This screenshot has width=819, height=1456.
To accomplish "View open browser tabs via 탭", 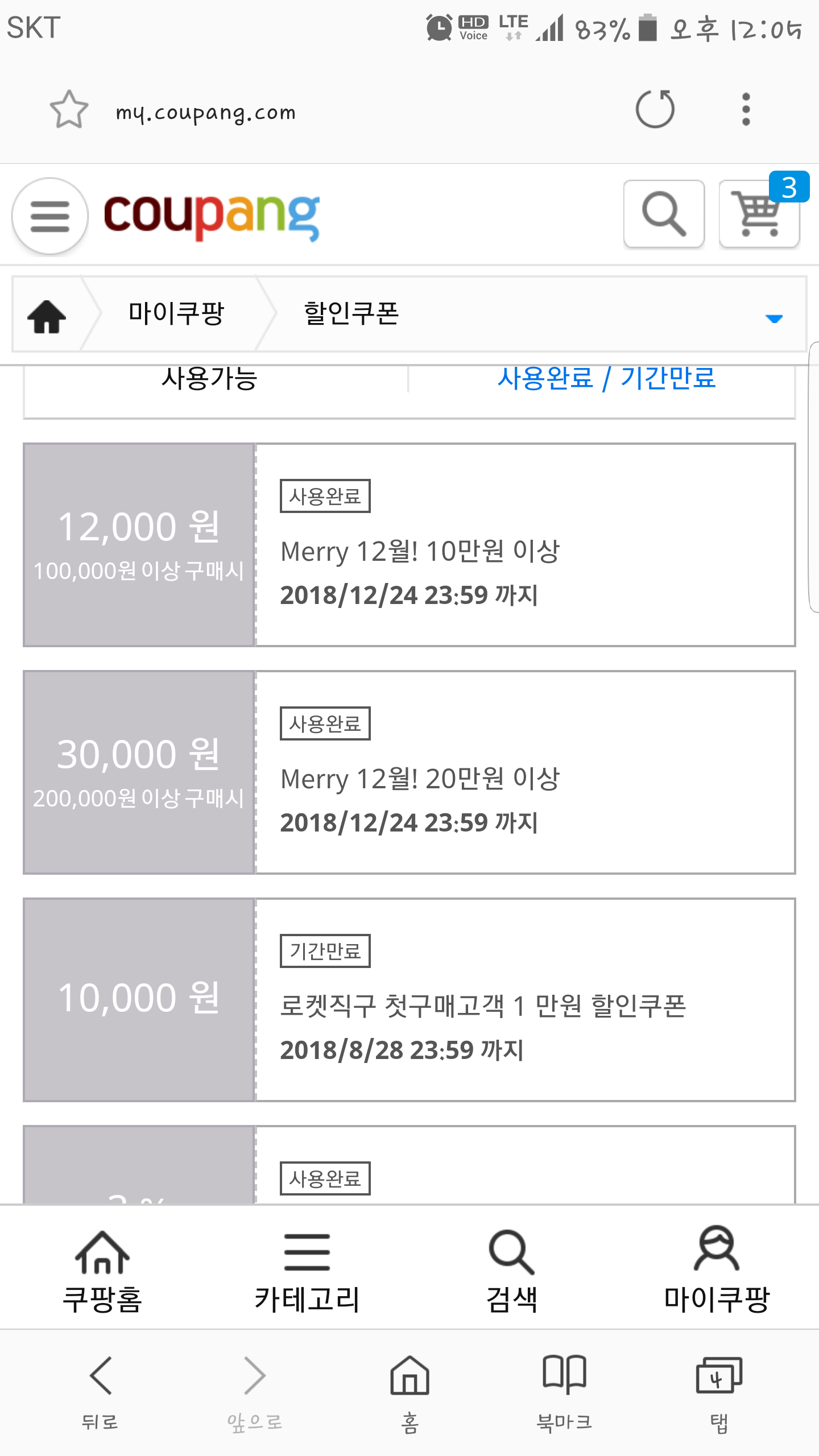I will click(x=719, y=1389).
